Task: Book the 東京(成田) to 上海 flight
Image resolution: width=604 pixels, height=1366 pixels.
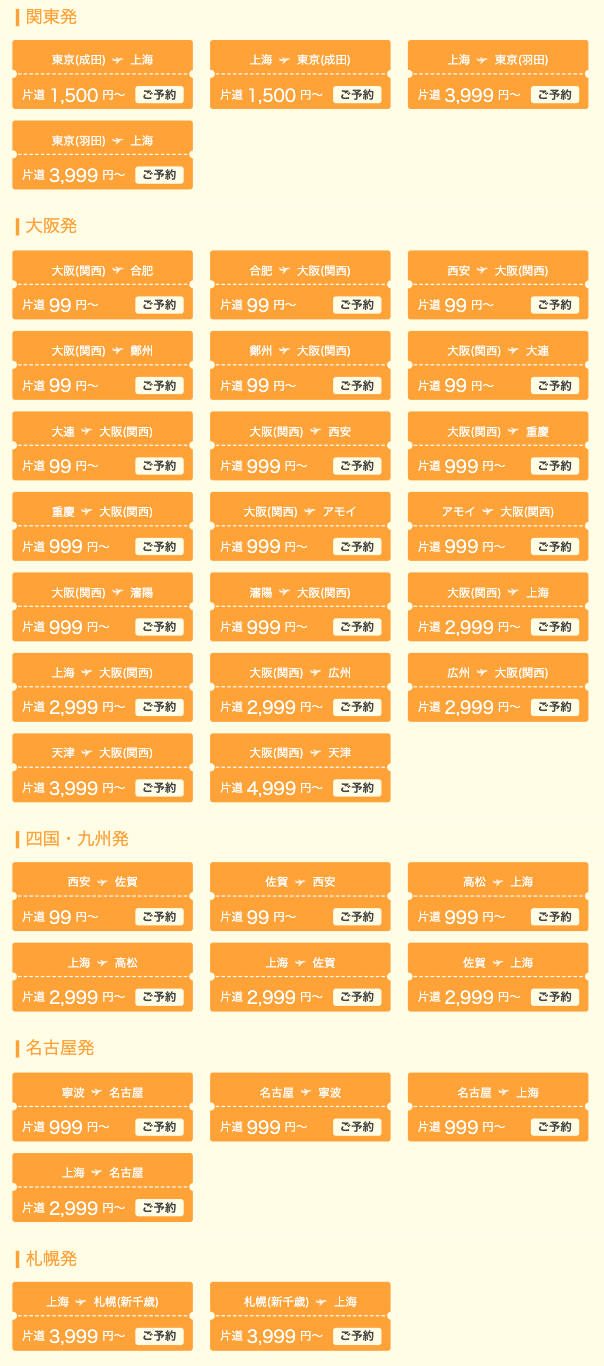Action: 160,95
